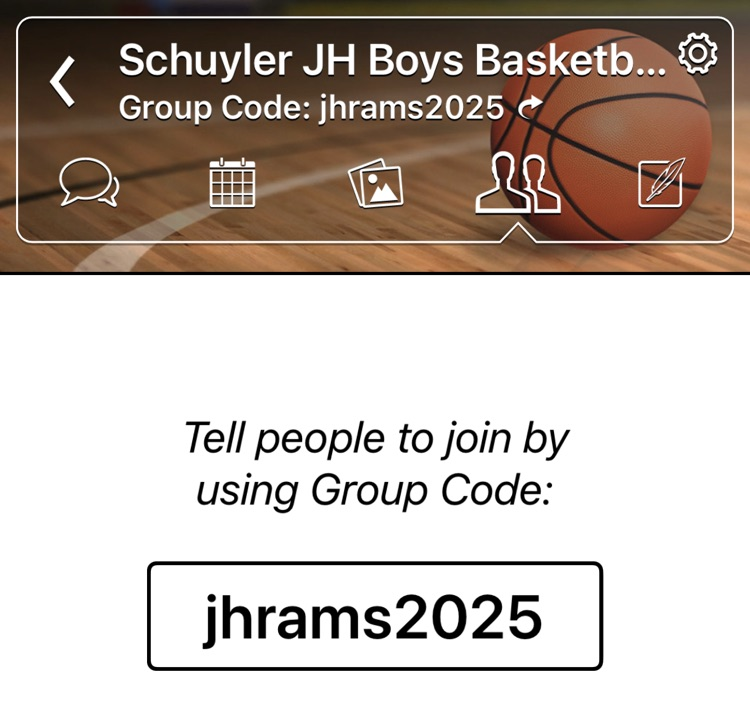
Task: Select the members tab
Action: pyautogui.click(x=517, y=184)
